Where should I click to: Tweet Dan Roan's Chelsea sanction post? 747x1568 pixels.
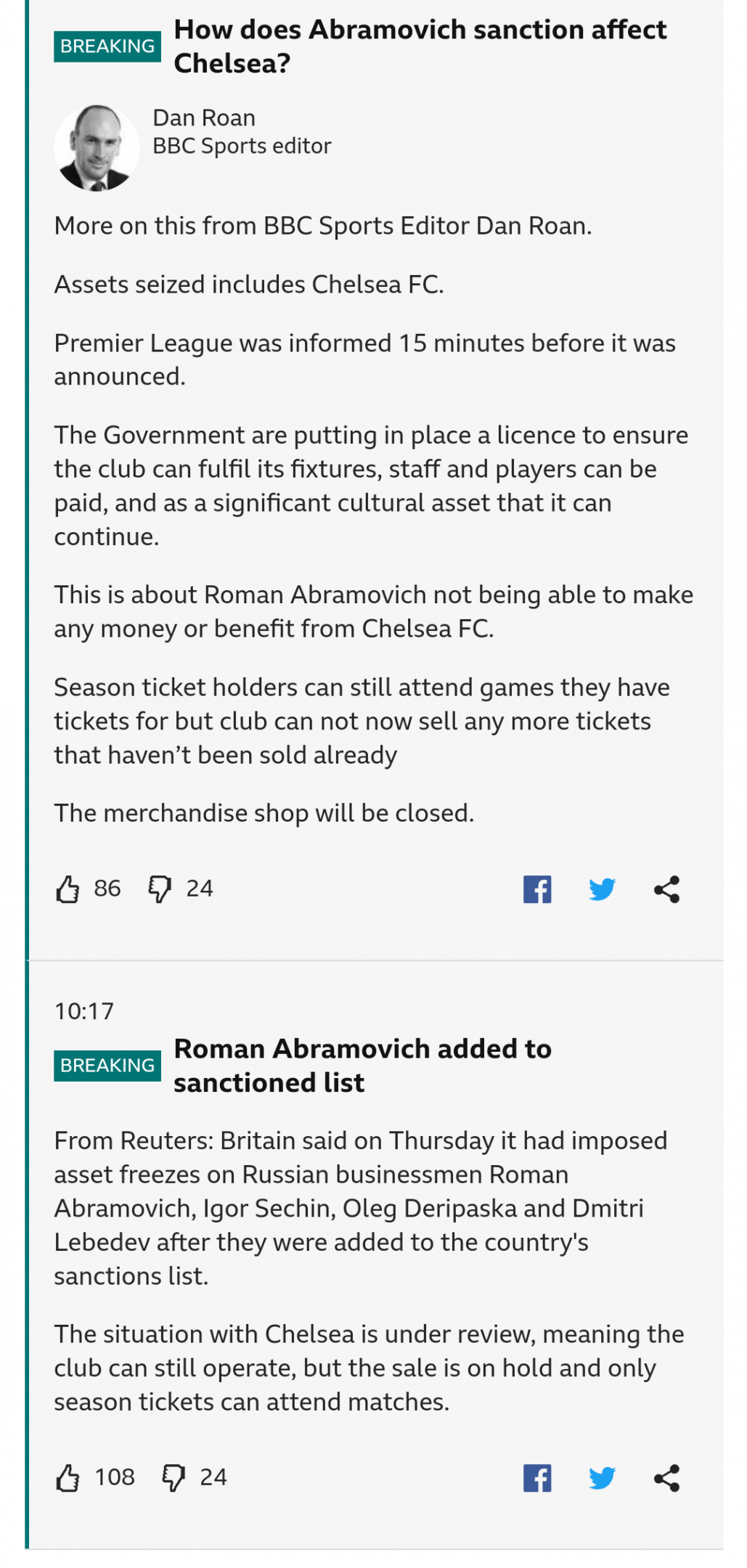[602, 889]
